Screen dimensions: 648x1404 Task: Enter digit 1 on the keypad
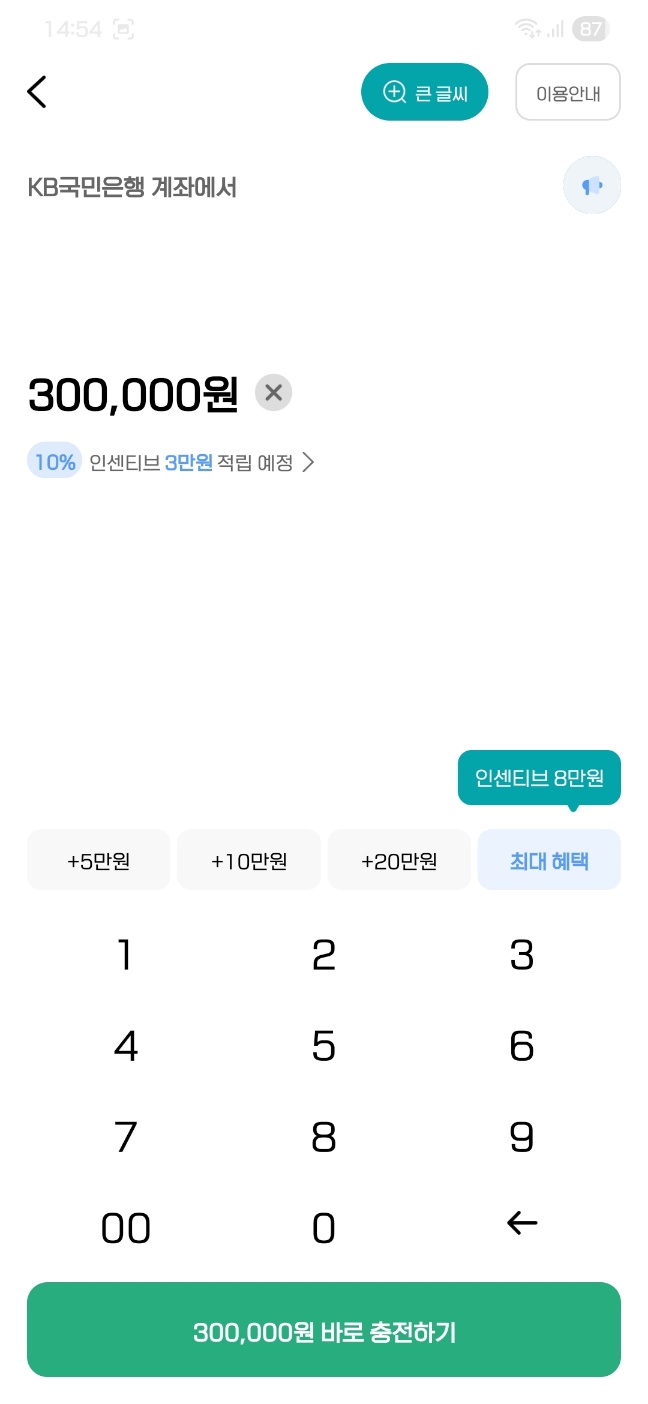125,956
